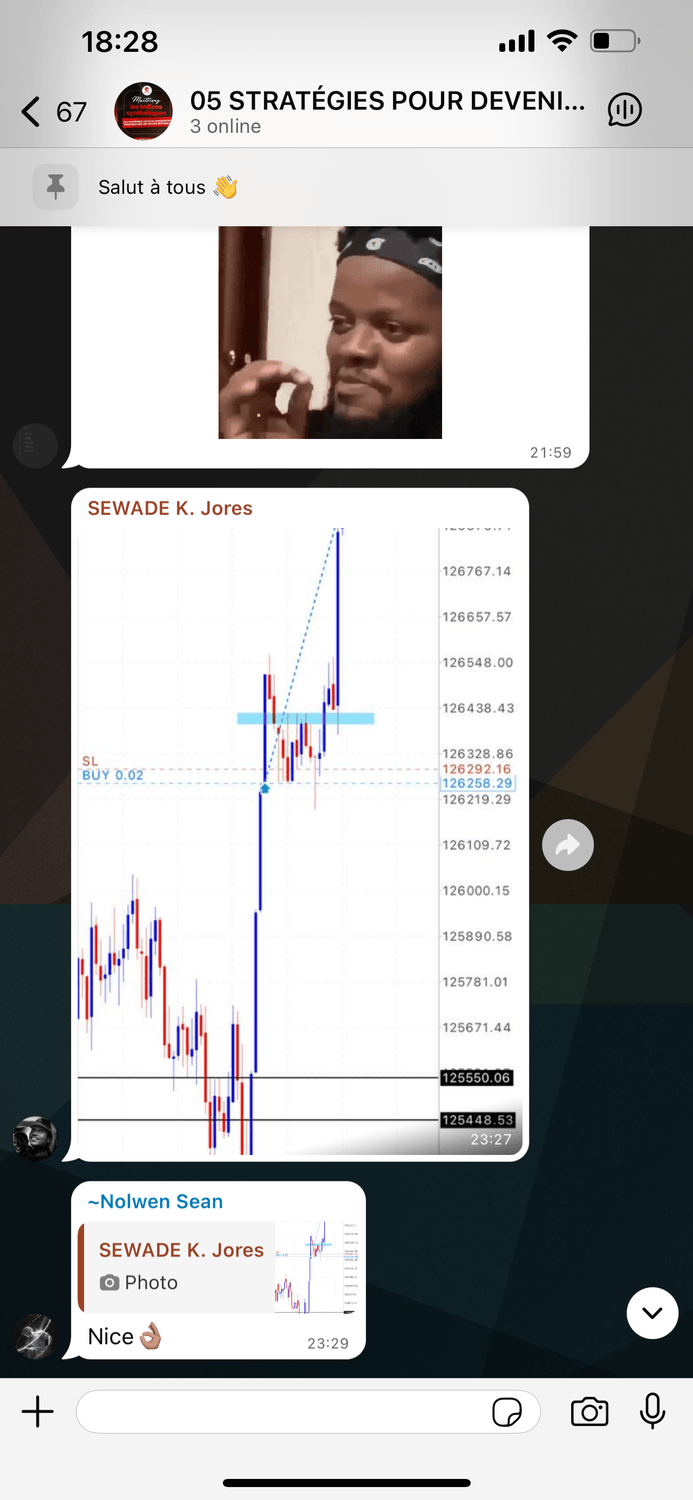
Task: Open the GIF sent at 21:59
Action: point(330,333)
